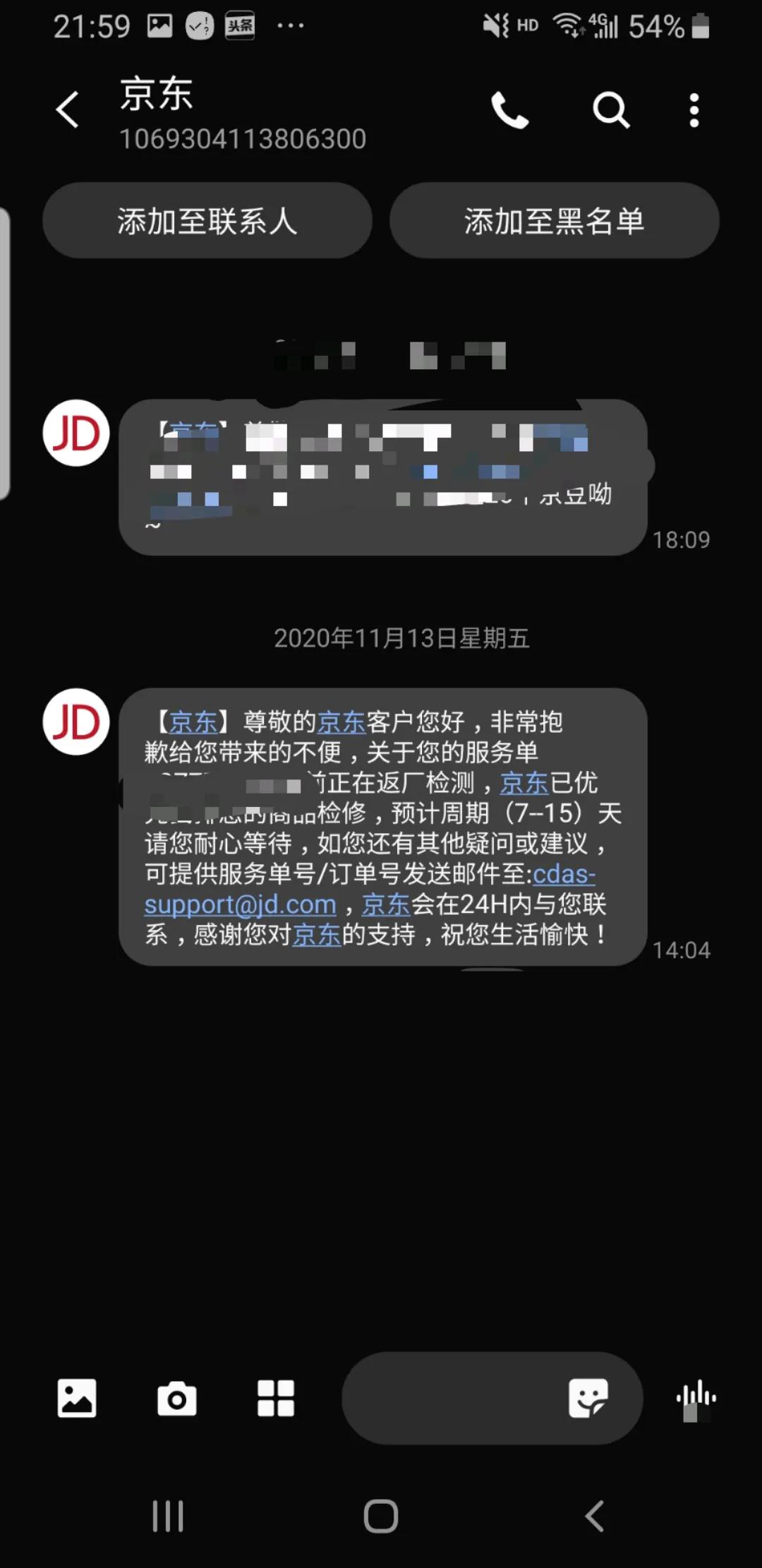Screen dimensions: 762x1568
Task: Tap the gallery icon to attach image
Action: [75, 1399]
